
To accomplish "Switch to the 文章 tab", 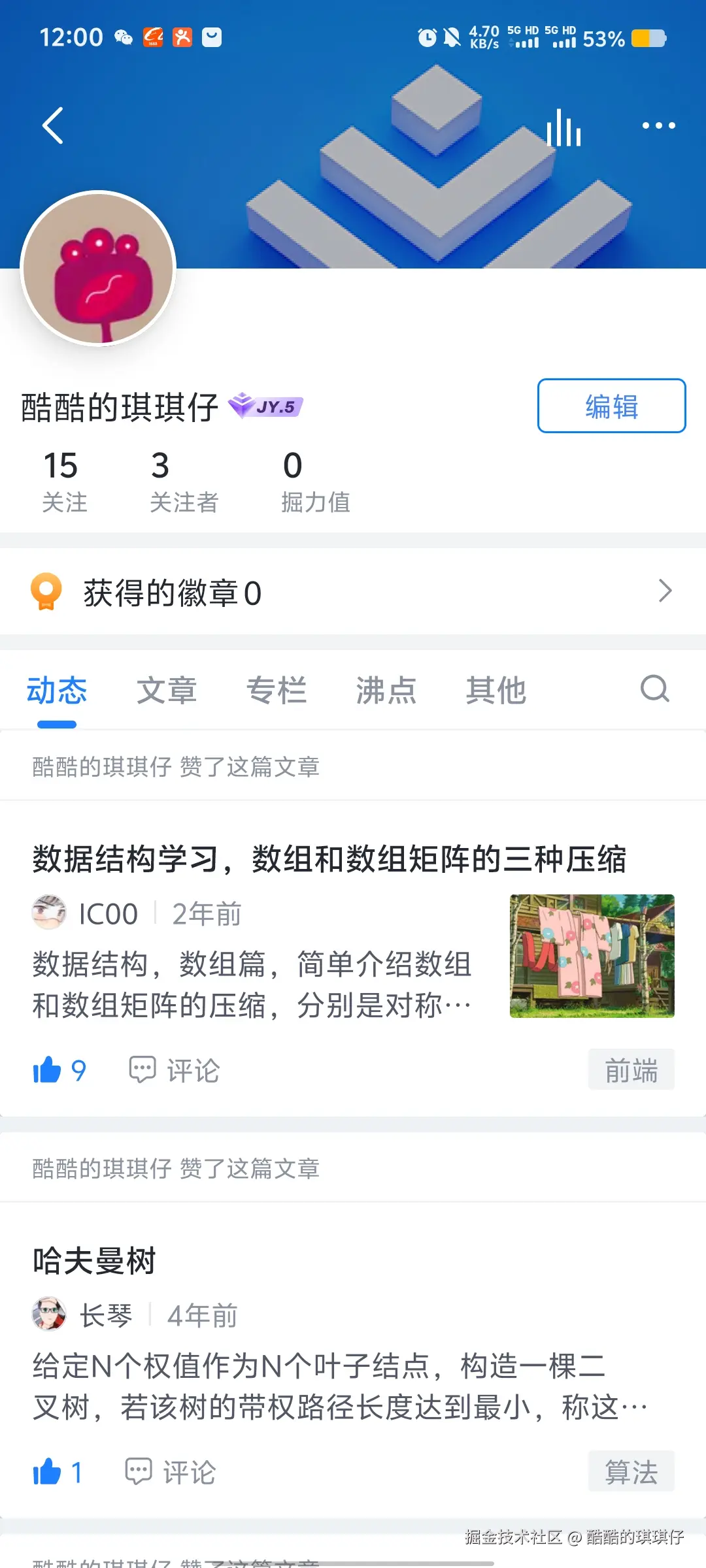I will point(168,689).
